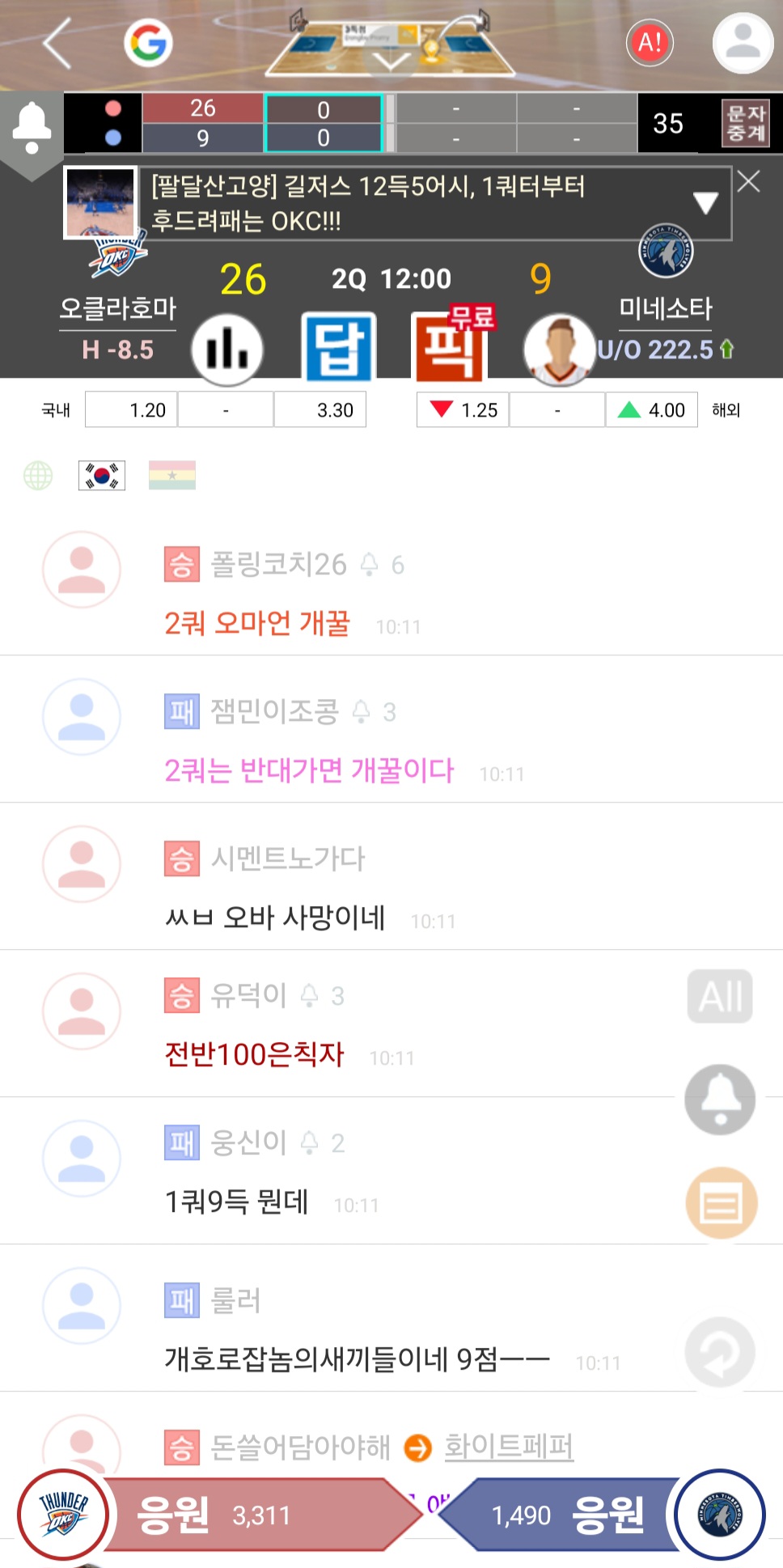Image resolution: width=783 pixels, height=1568 pixels.
Task: Close the pick banner with X
Action: [749, 182]
